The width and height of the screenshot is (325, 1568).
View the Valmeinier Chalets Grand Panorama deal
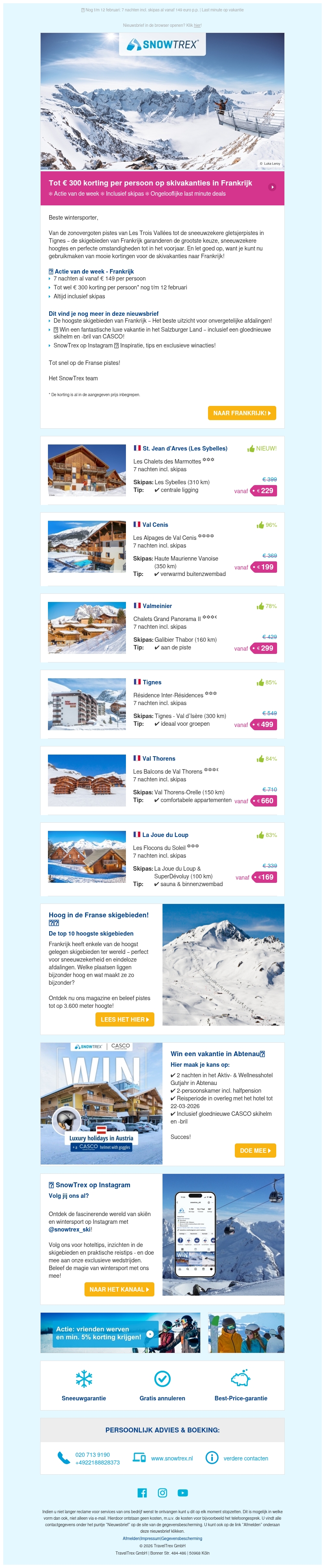coord(162,628)
